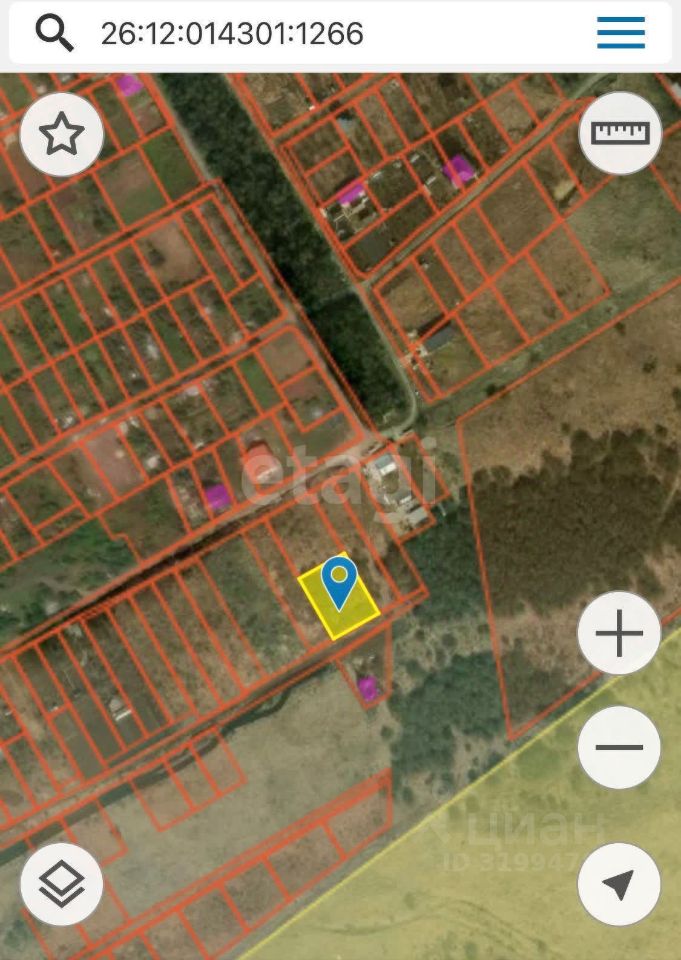Open the map layers selector

coord(62,884)
